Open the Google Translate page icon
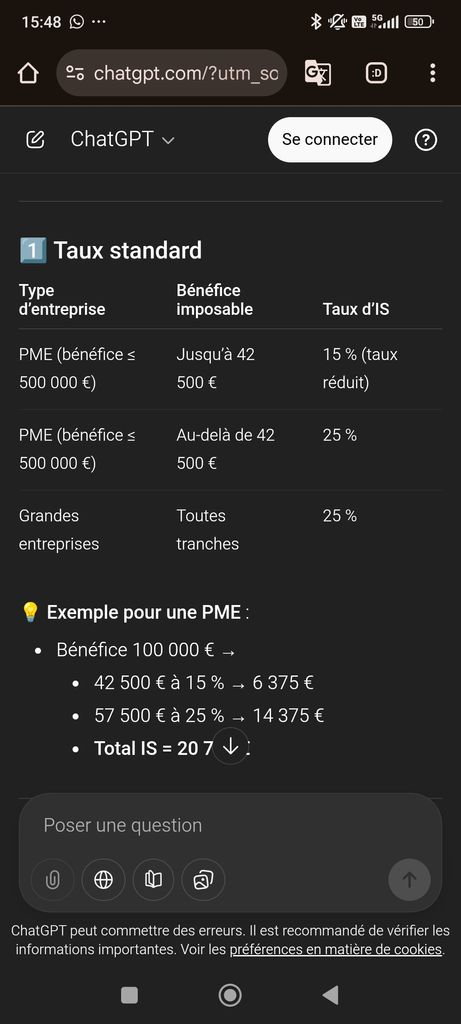This screenshot has width=461, height=1024. (318, 73)
